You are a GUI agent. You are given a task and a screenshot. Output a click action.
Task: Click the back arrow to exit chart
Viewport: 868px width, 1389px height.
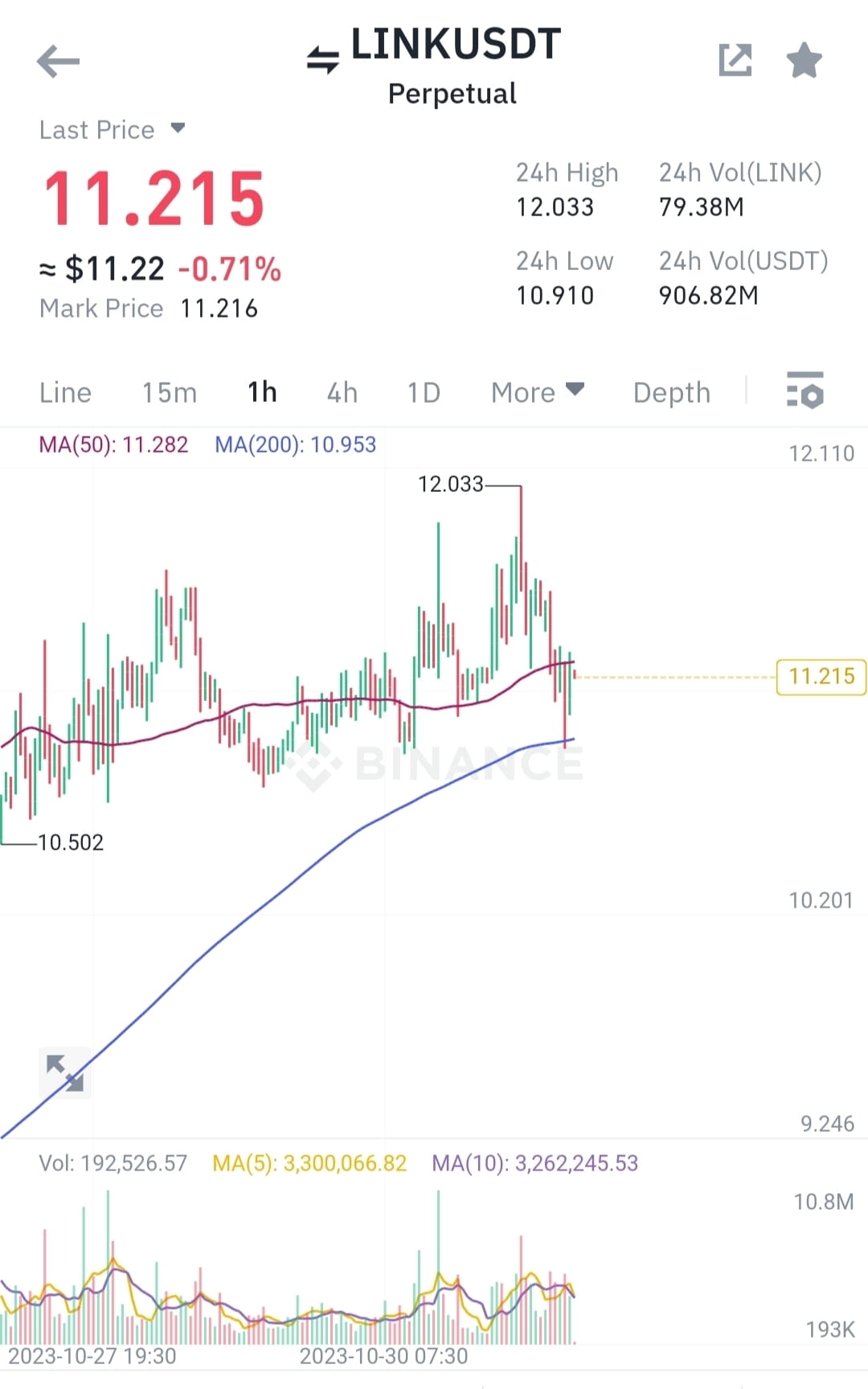(x=57, y=60)
